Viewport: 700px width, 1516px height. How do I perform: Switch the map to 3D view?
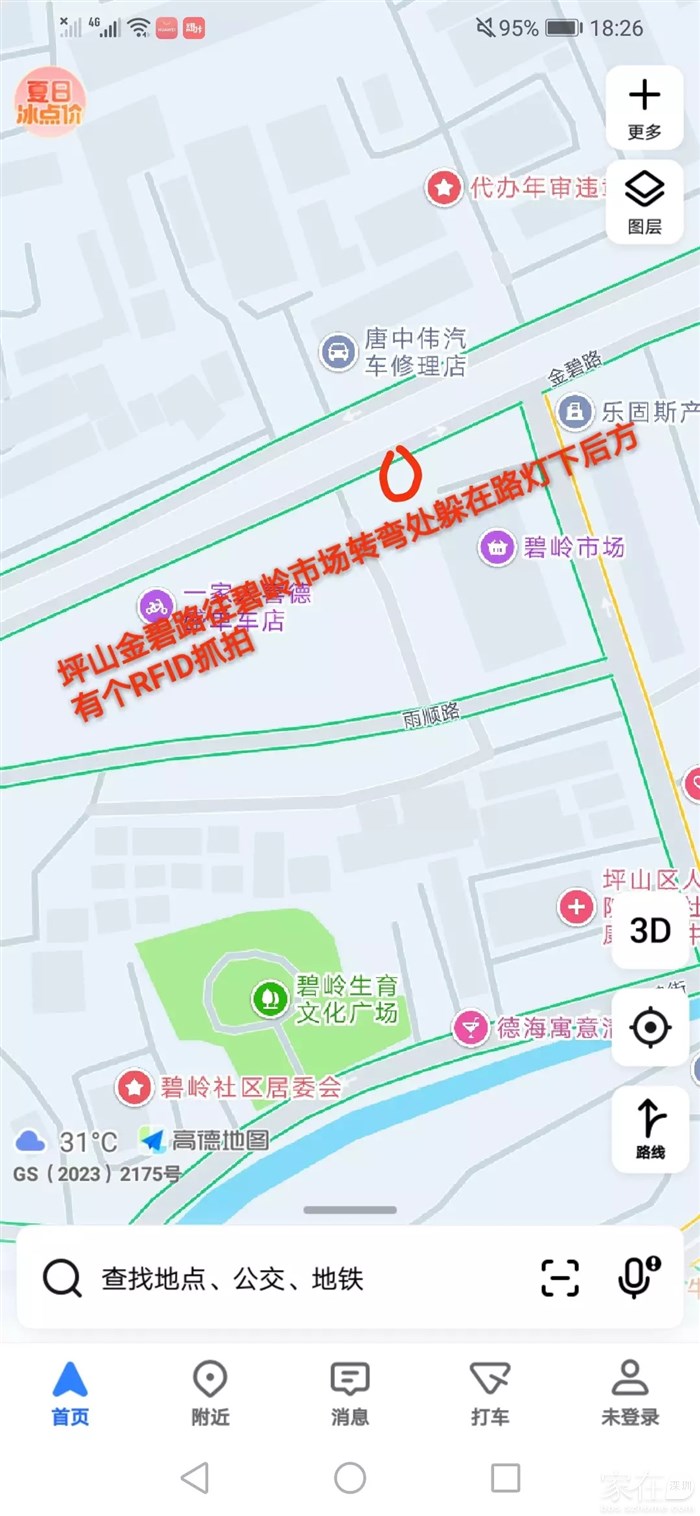(649, 931)
